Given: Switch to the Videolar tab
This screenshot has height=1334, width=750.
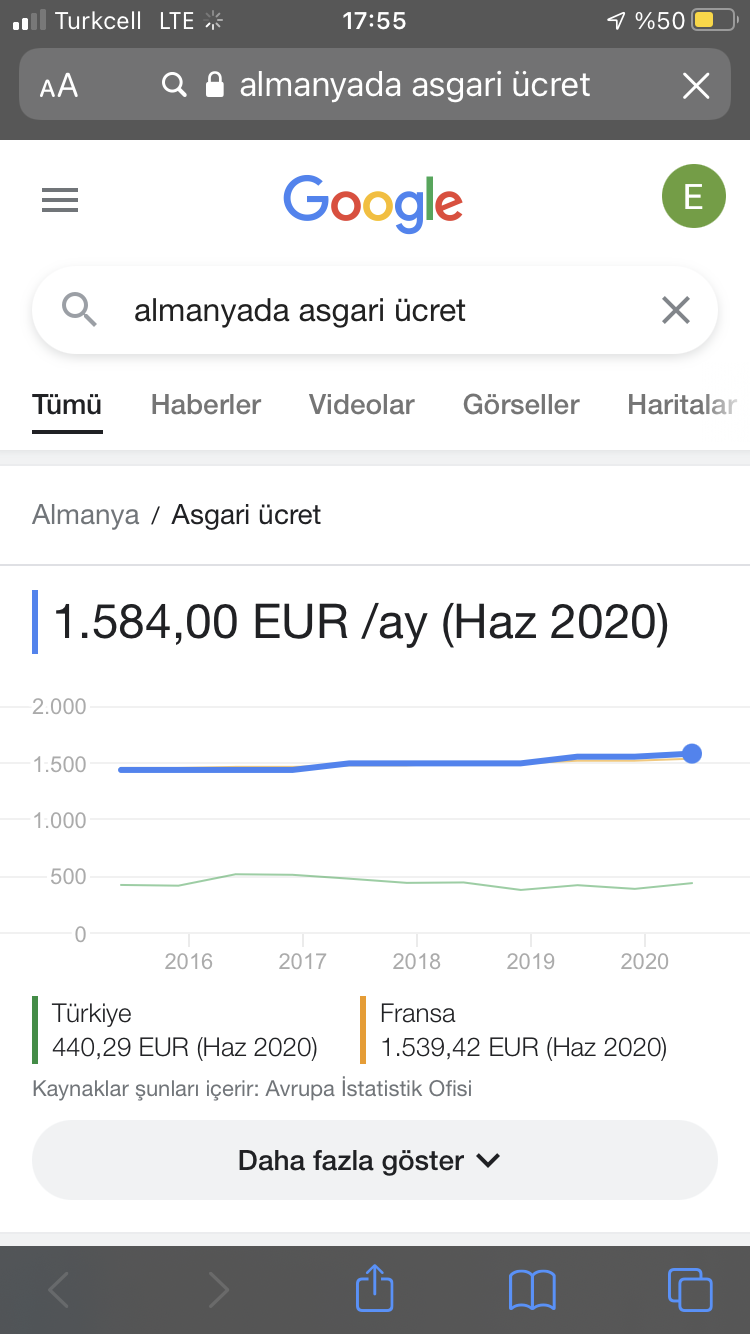Looking at the screenshot, I should [361, 405].
